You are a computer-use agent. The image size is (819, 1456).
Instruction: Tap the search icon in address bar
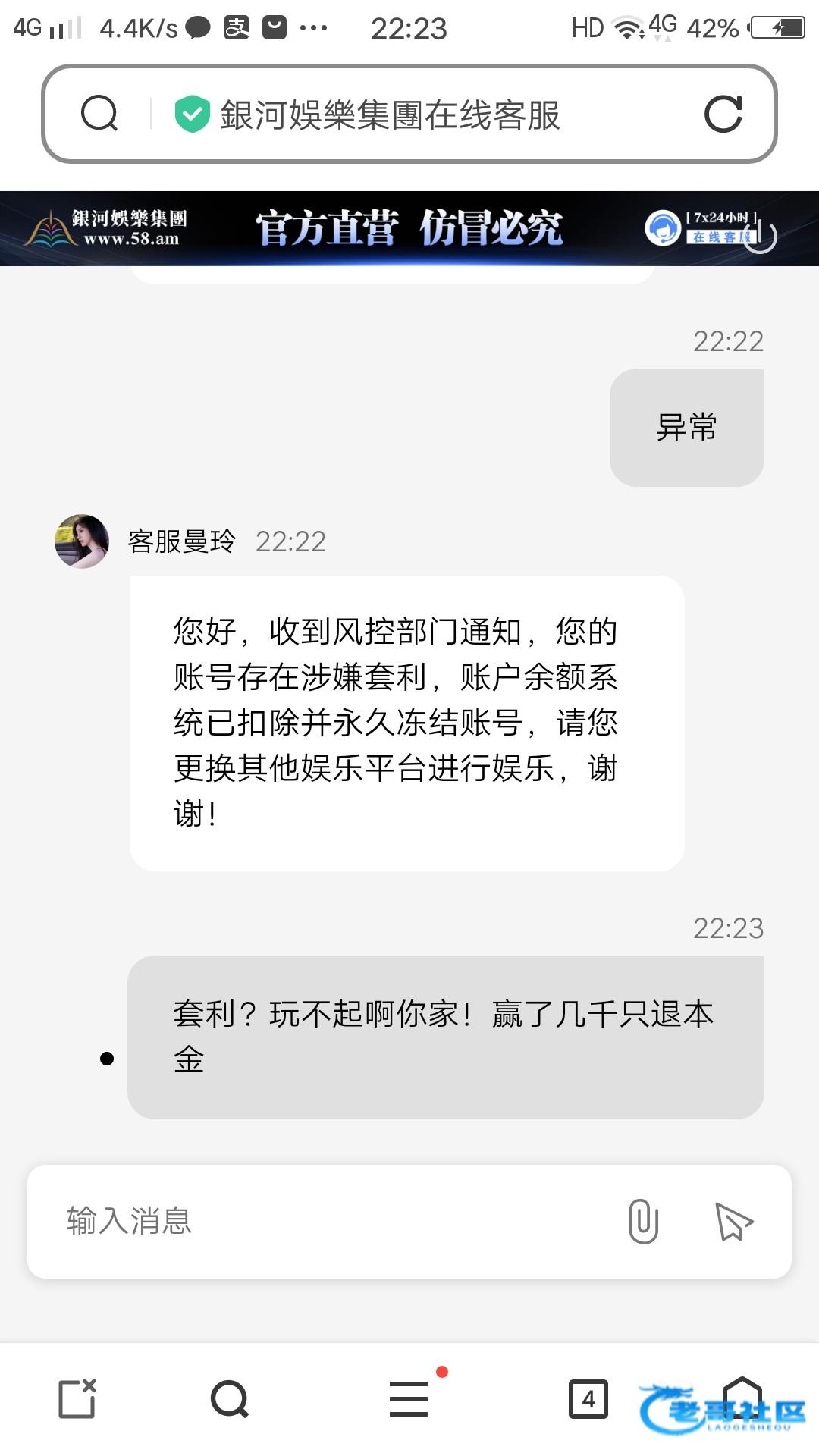click(99, 114)
